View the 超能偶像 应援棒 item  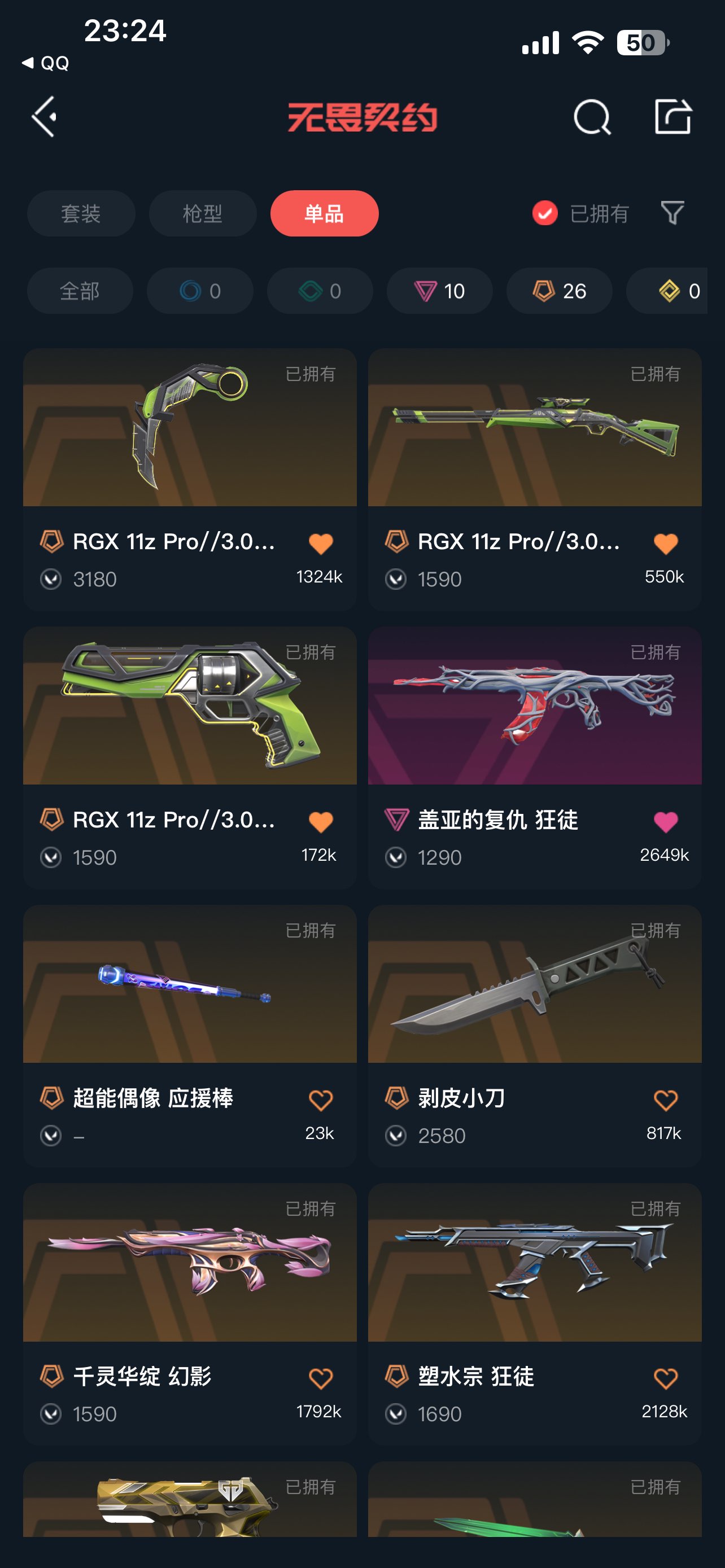coord(189,1035)
